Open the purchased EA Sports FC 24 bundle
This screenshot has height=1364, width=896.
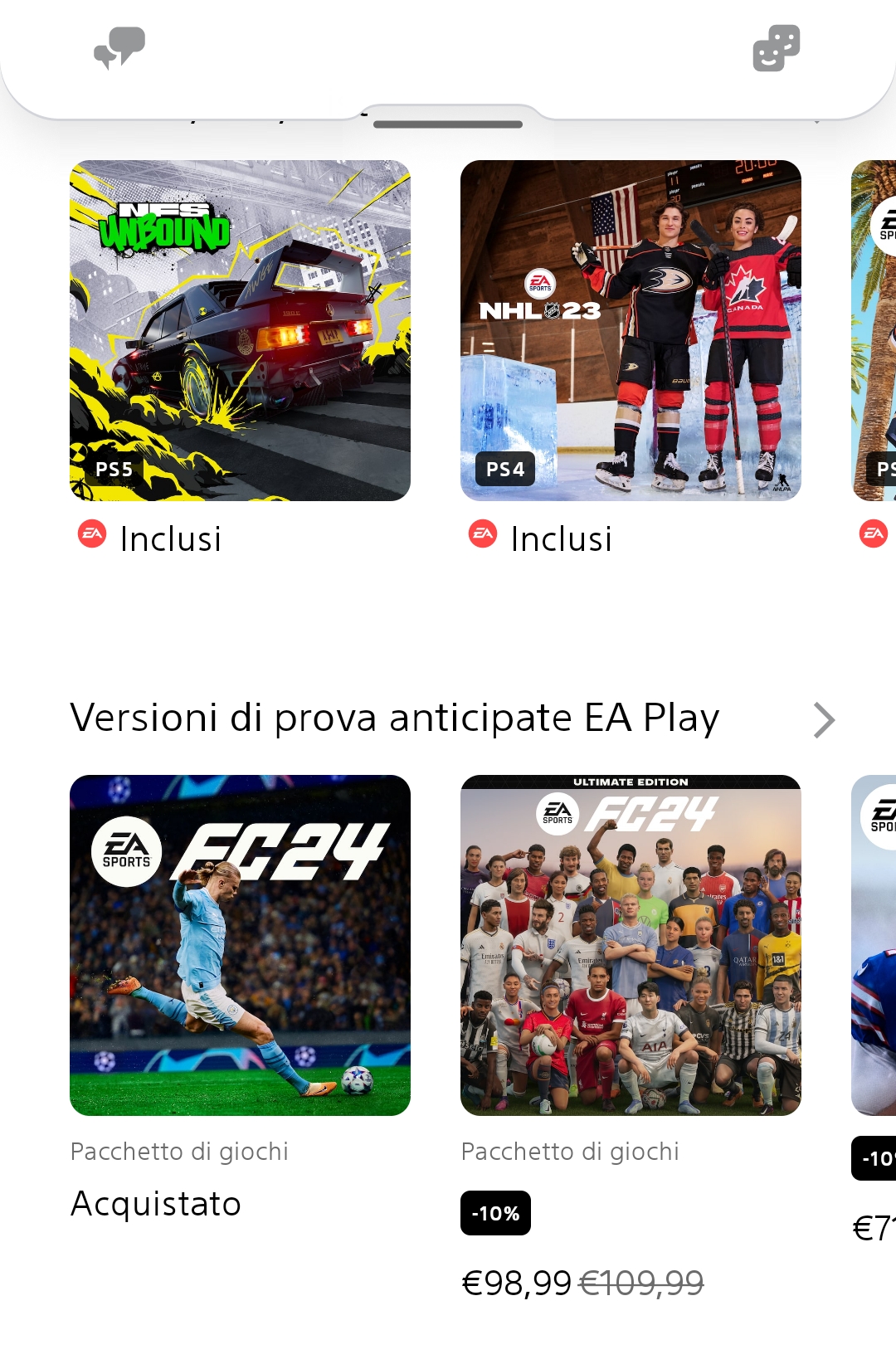[240, 945]
